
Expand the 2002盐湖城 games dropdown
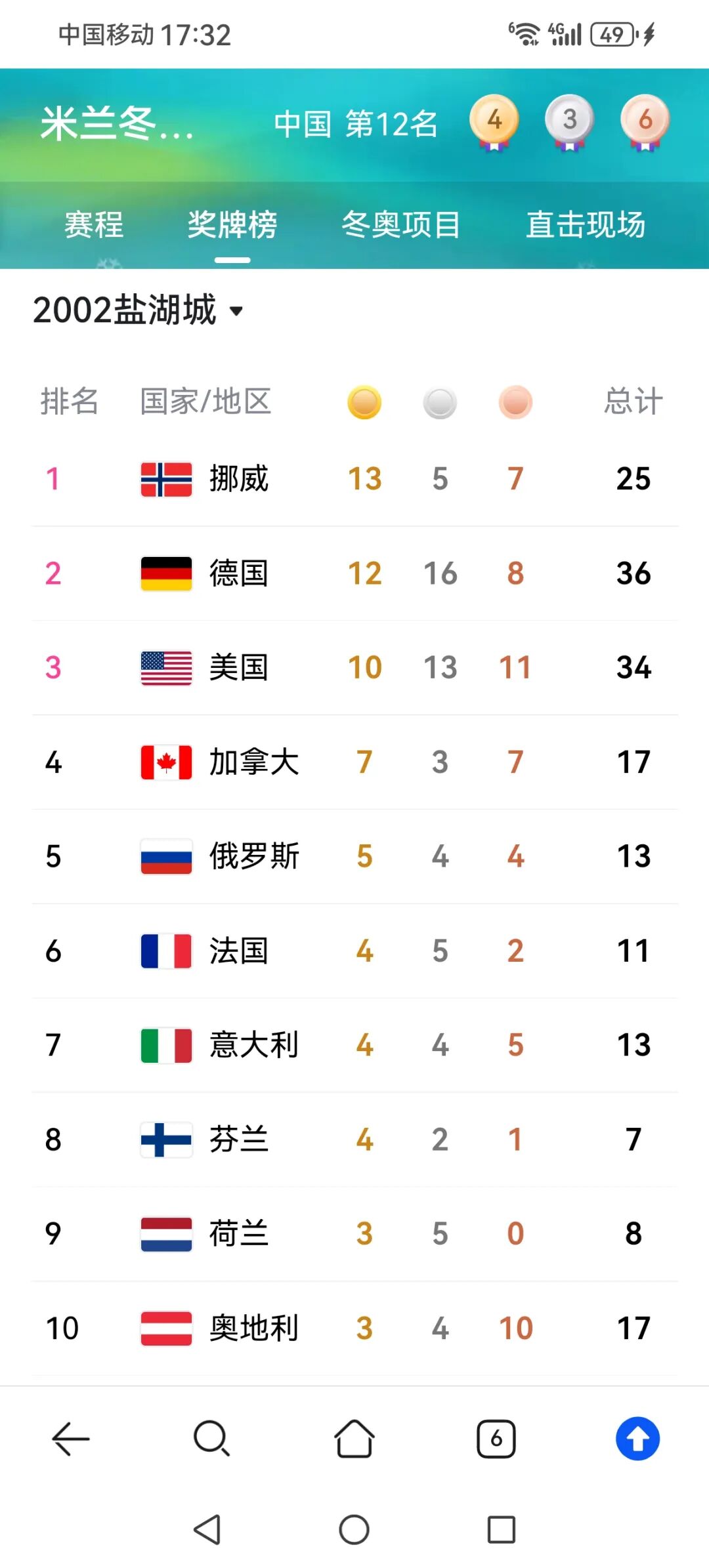tap(139, 310)
